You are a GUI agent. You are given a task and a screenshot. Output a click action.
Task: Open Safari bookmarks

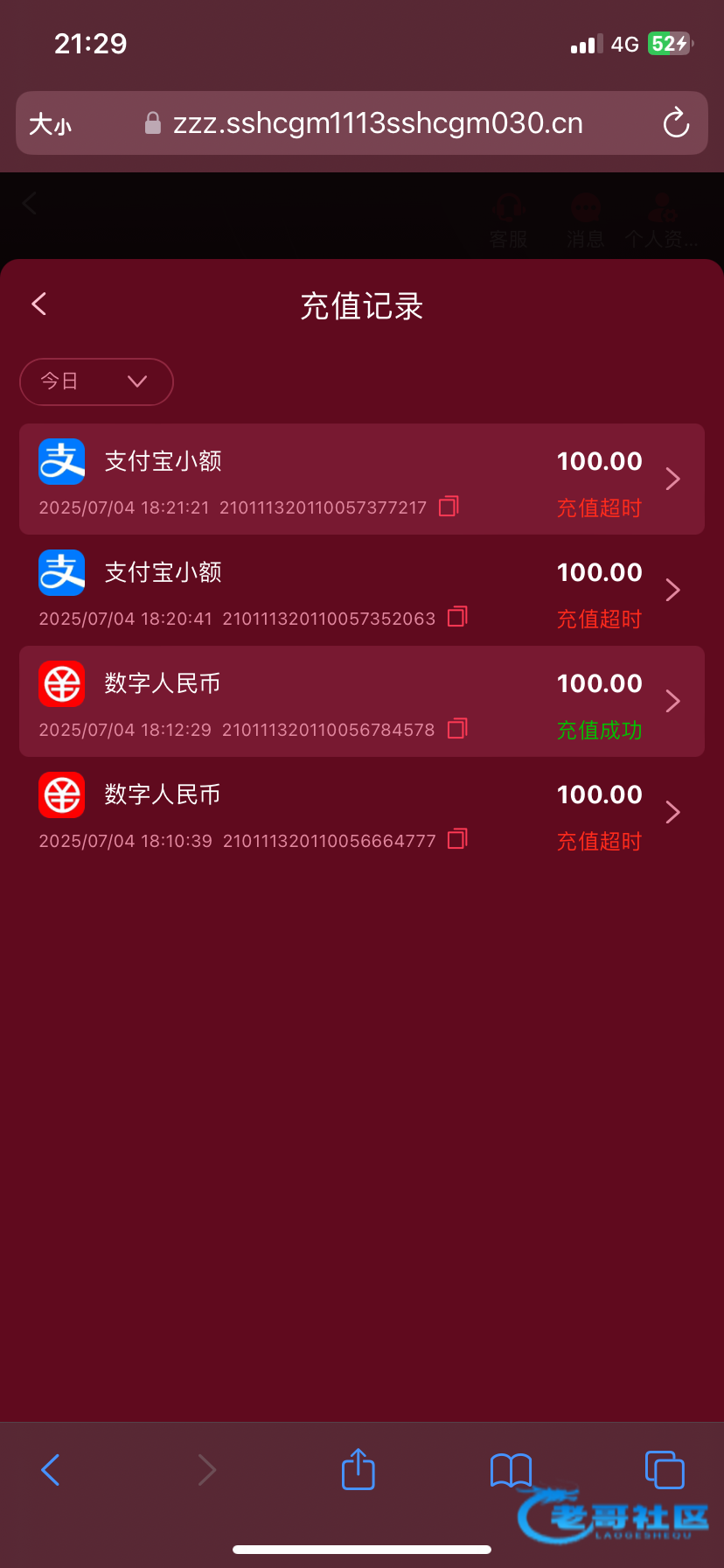click(x=511, y=1470)
